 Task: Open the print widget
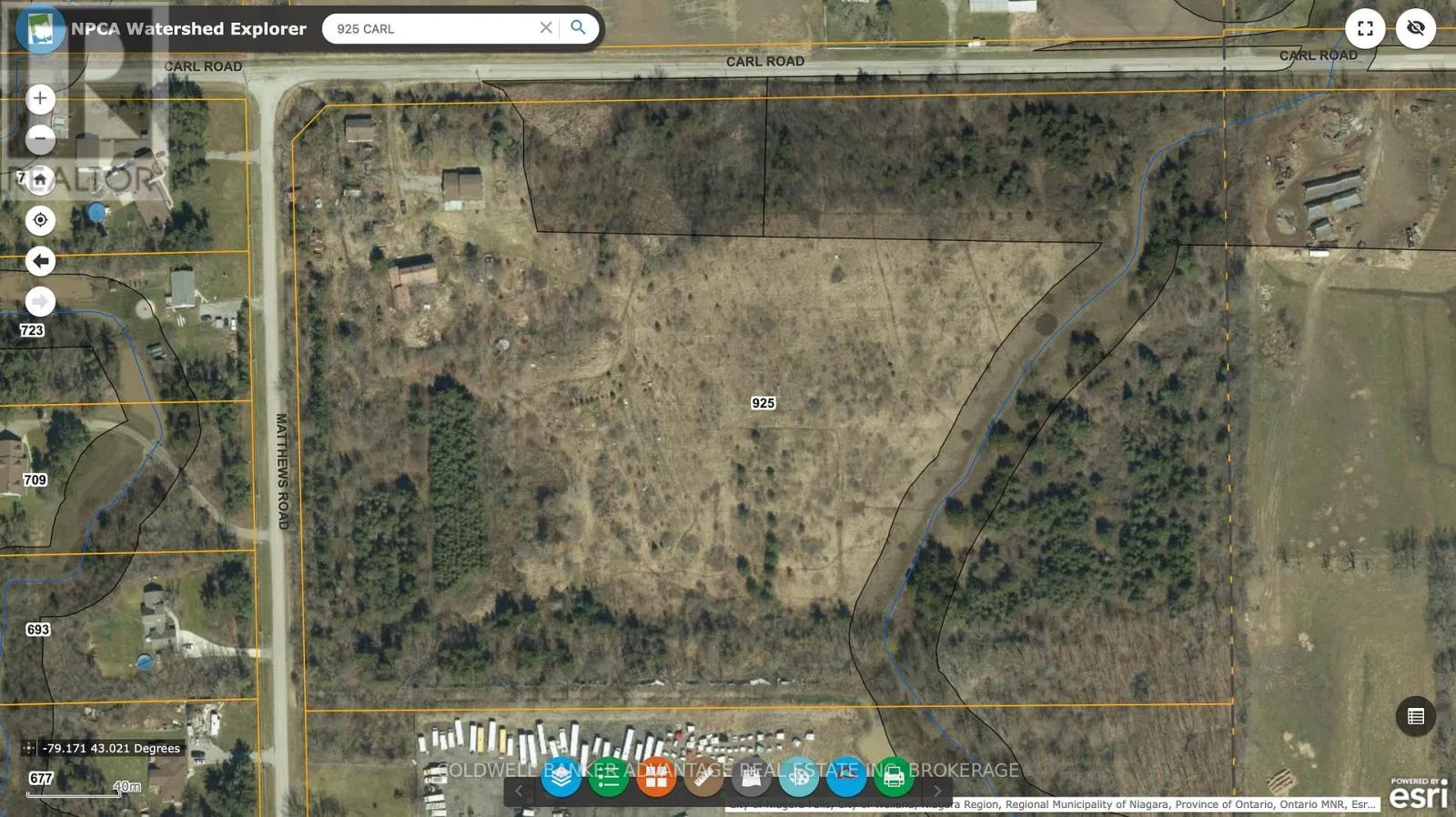point(894,777)
